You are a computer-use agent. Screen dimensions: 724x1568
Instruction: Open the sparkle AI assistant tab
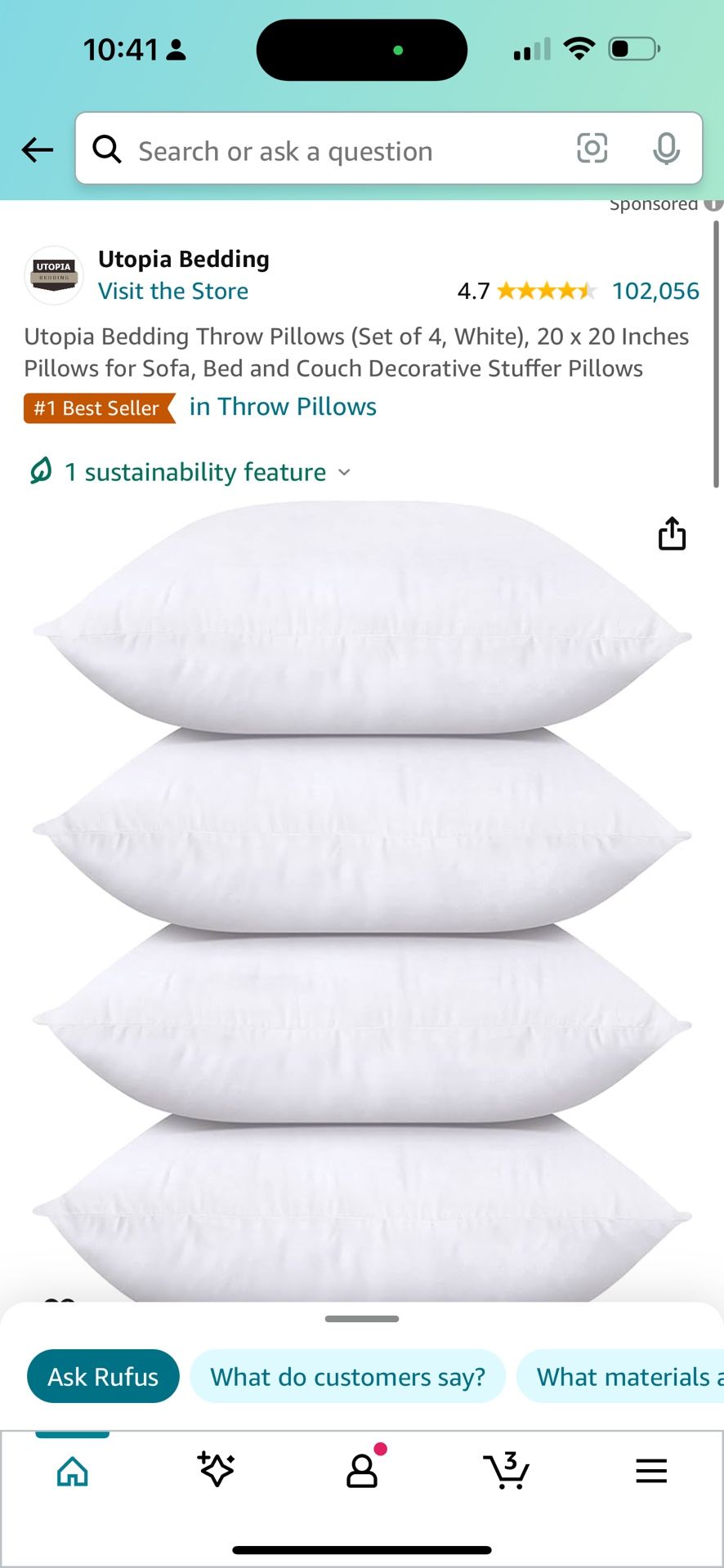coord(217,1470)
